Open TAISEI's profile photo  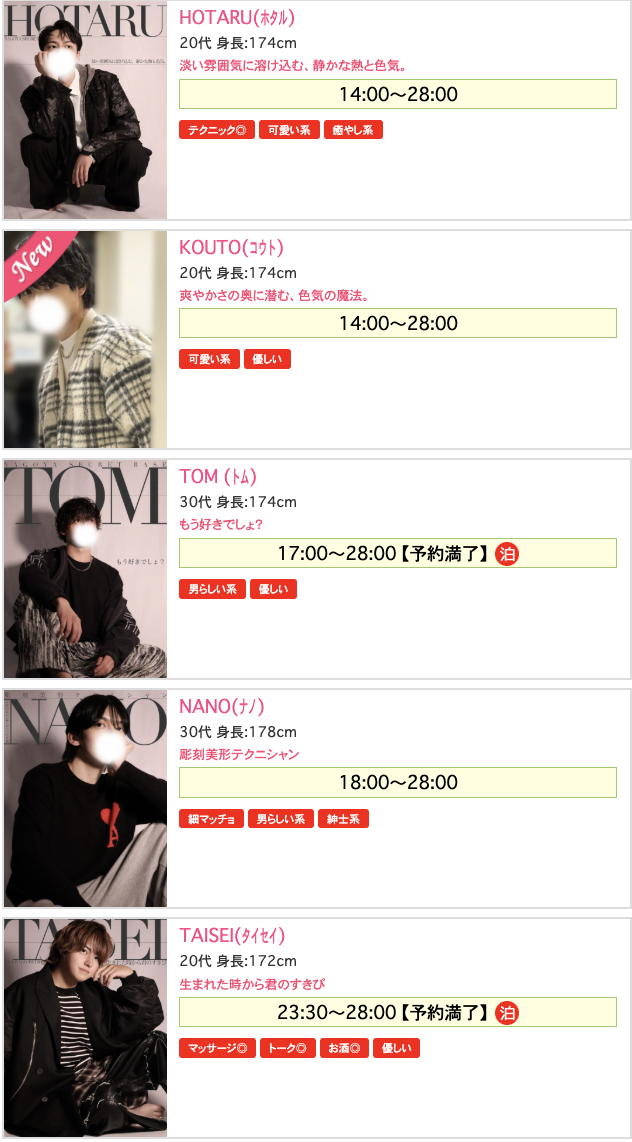[85, 1027]
